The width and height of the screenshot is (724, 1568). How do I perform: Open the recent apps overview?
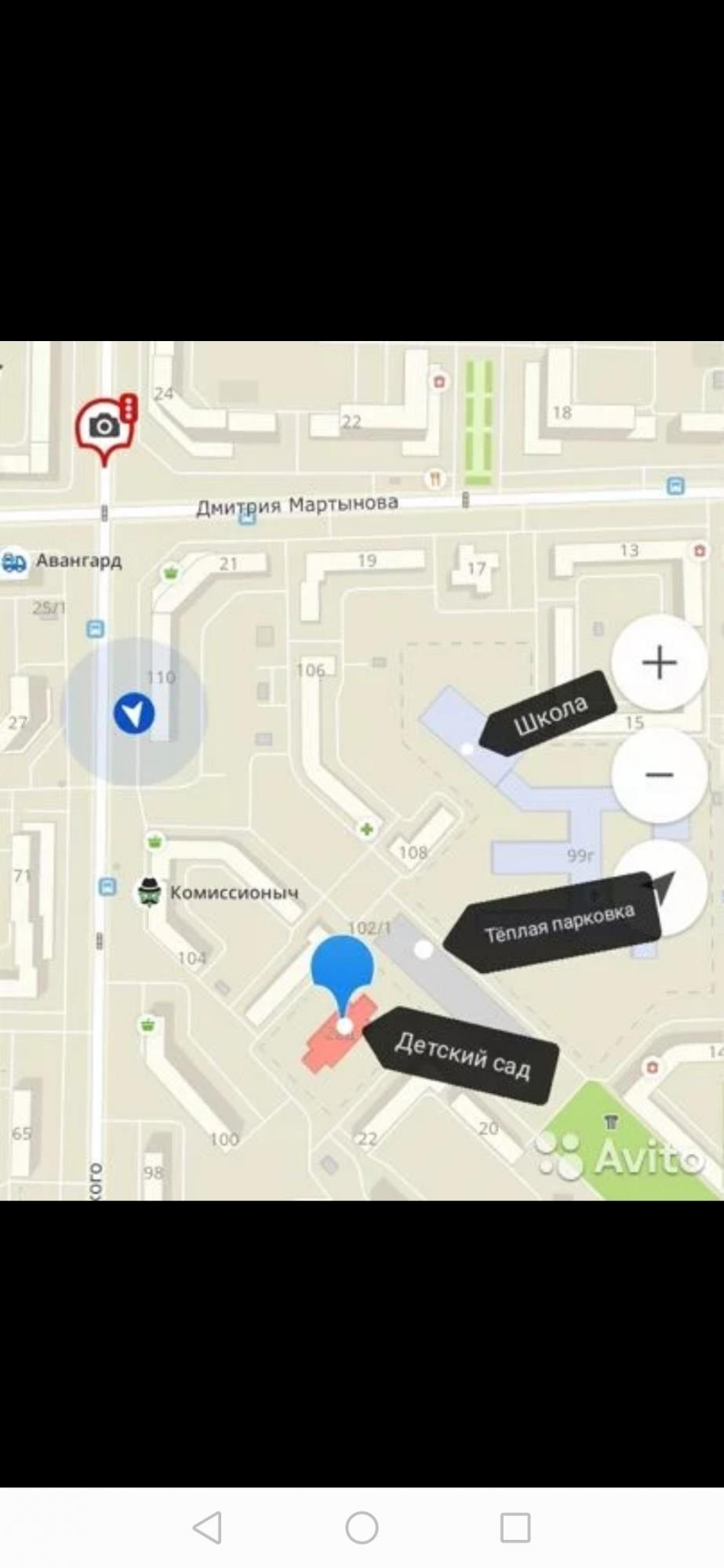(515, 1527)
